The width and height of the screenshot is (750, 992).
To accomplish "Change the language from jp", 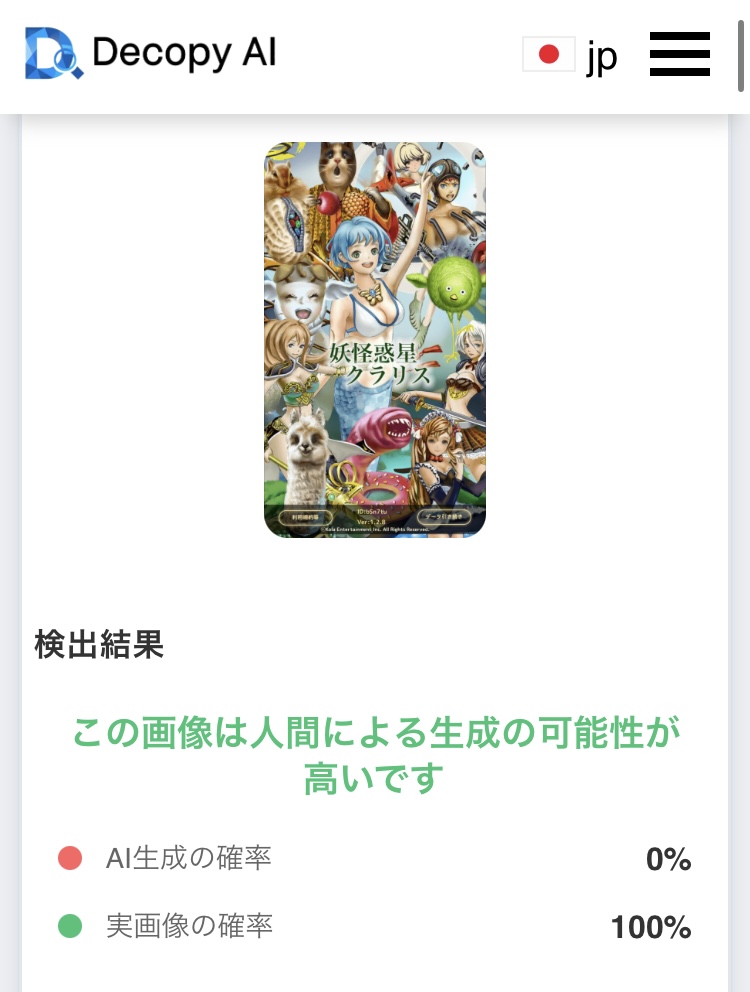I will pos(571,55).
